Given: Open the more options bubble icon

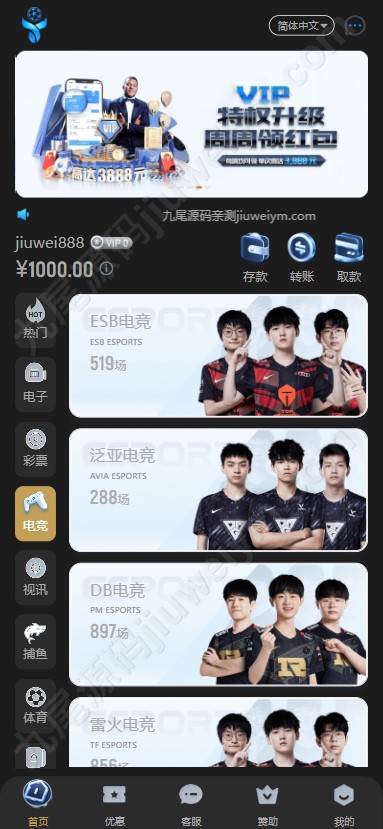Looking at the screenshot, I should point(355,25).
